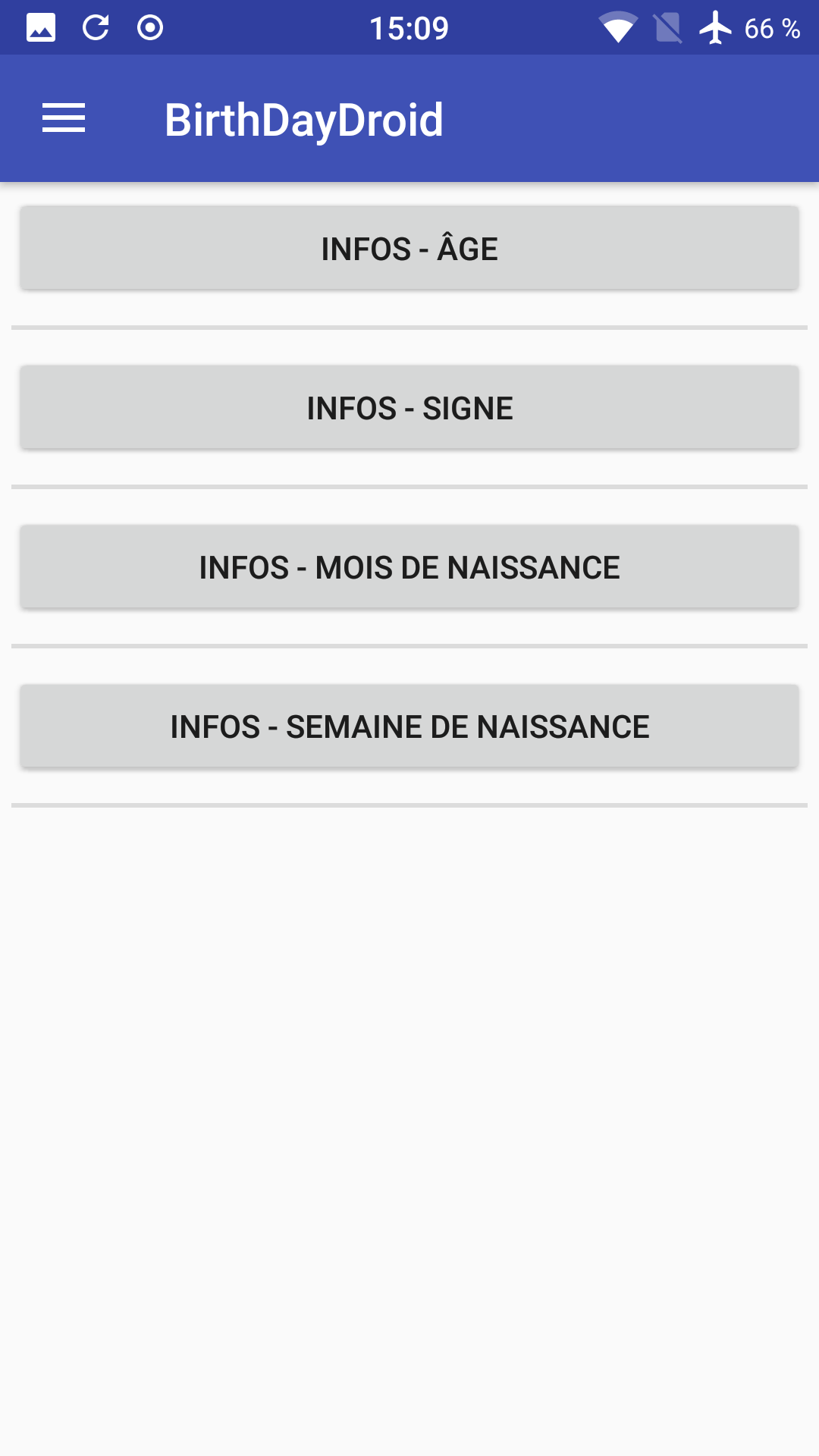View Infos - Semaine de naissance
The height and width of the screenshot is (1456, 819).
pyautogui.click(x=409, y=726)
